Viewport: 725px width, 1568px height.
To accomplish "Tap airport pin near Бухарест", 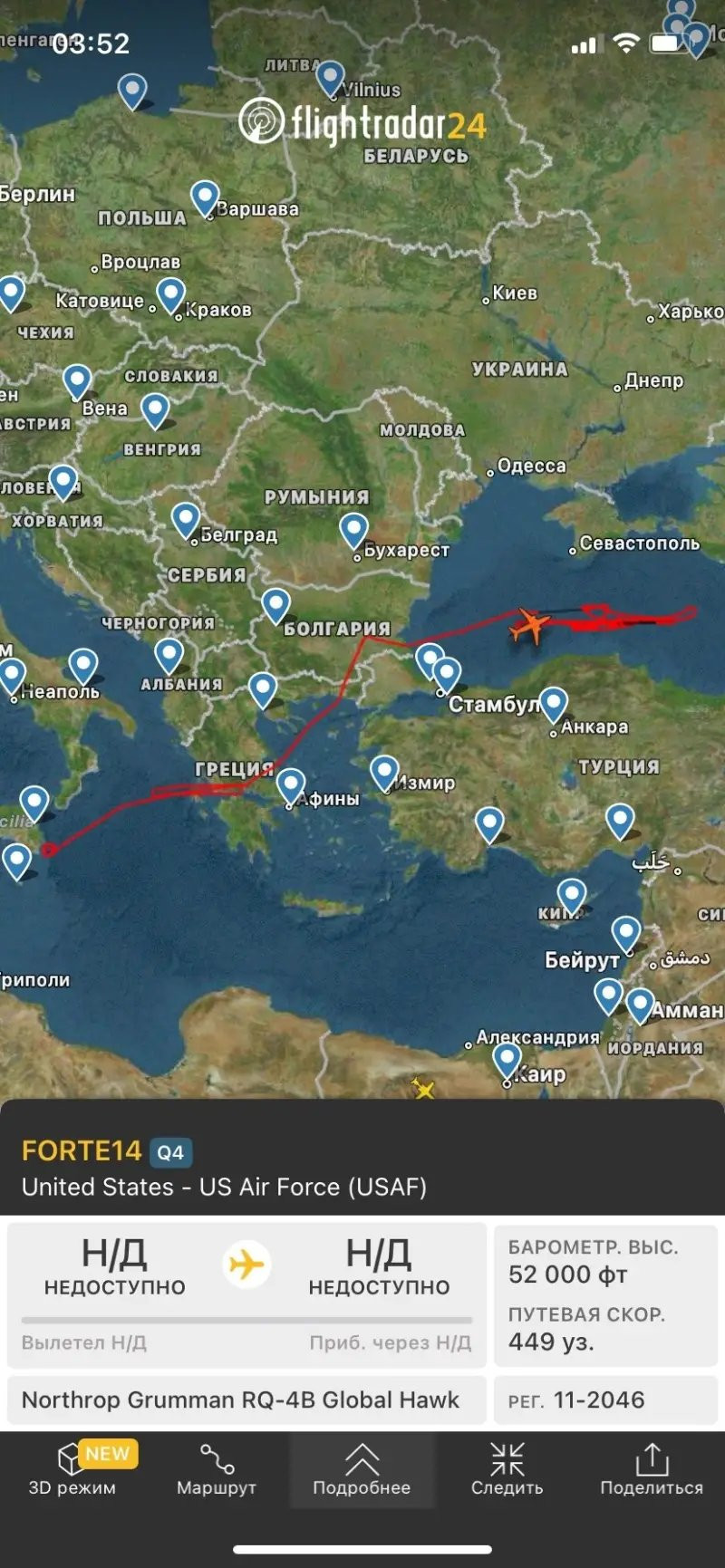I will click(x=353, y=529).
